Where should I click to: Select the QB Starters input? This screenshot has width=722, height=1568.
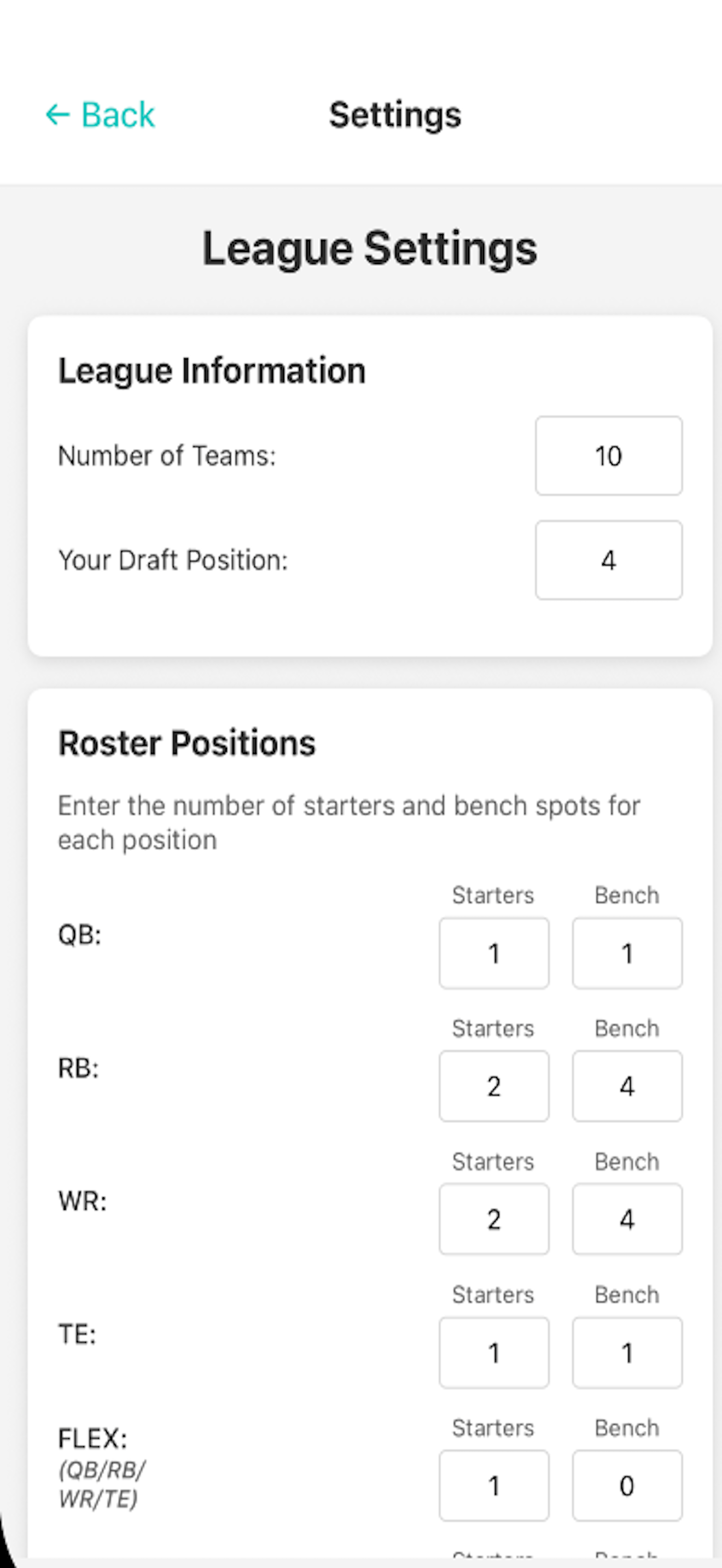494,952
